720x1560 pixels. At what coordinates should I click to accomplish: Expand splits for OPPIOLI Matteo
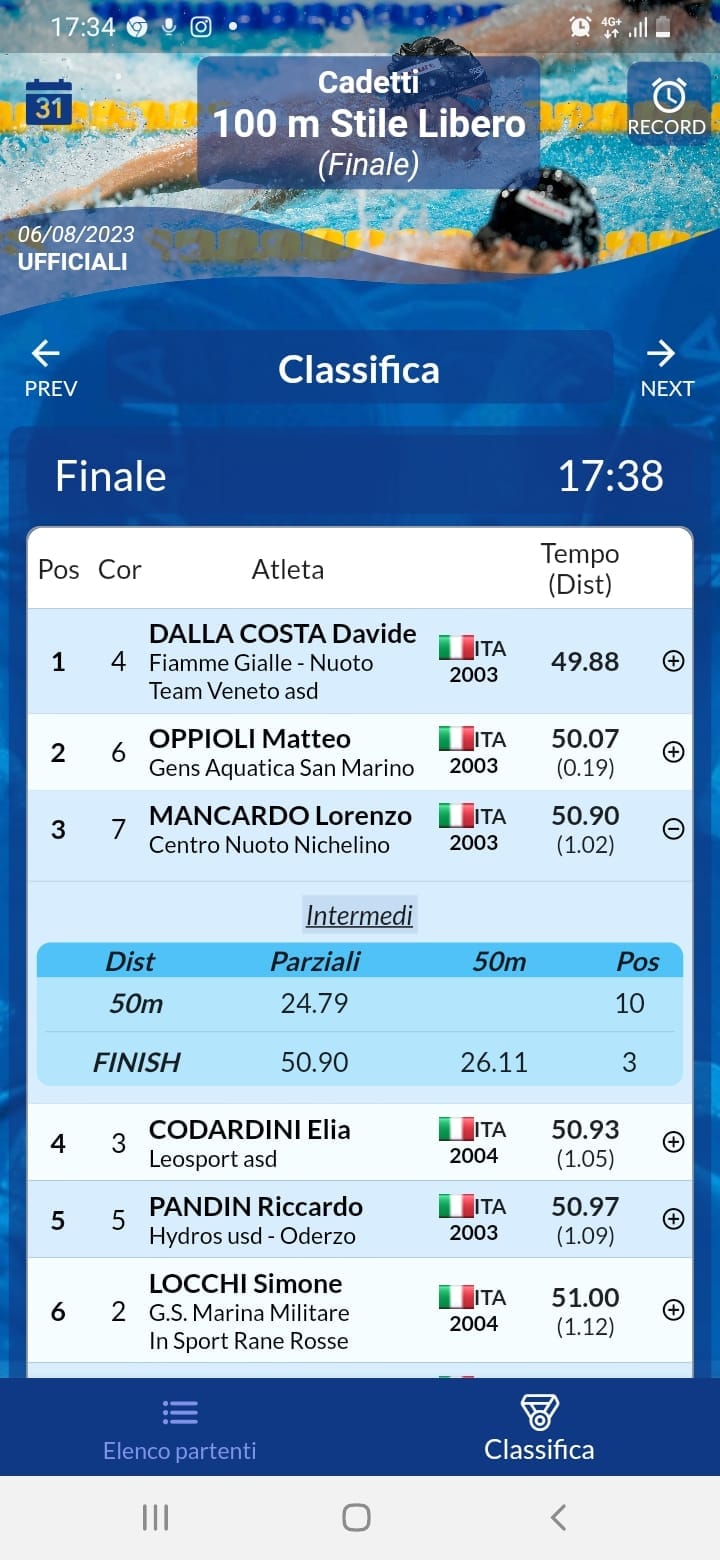[x=674, y=752]
